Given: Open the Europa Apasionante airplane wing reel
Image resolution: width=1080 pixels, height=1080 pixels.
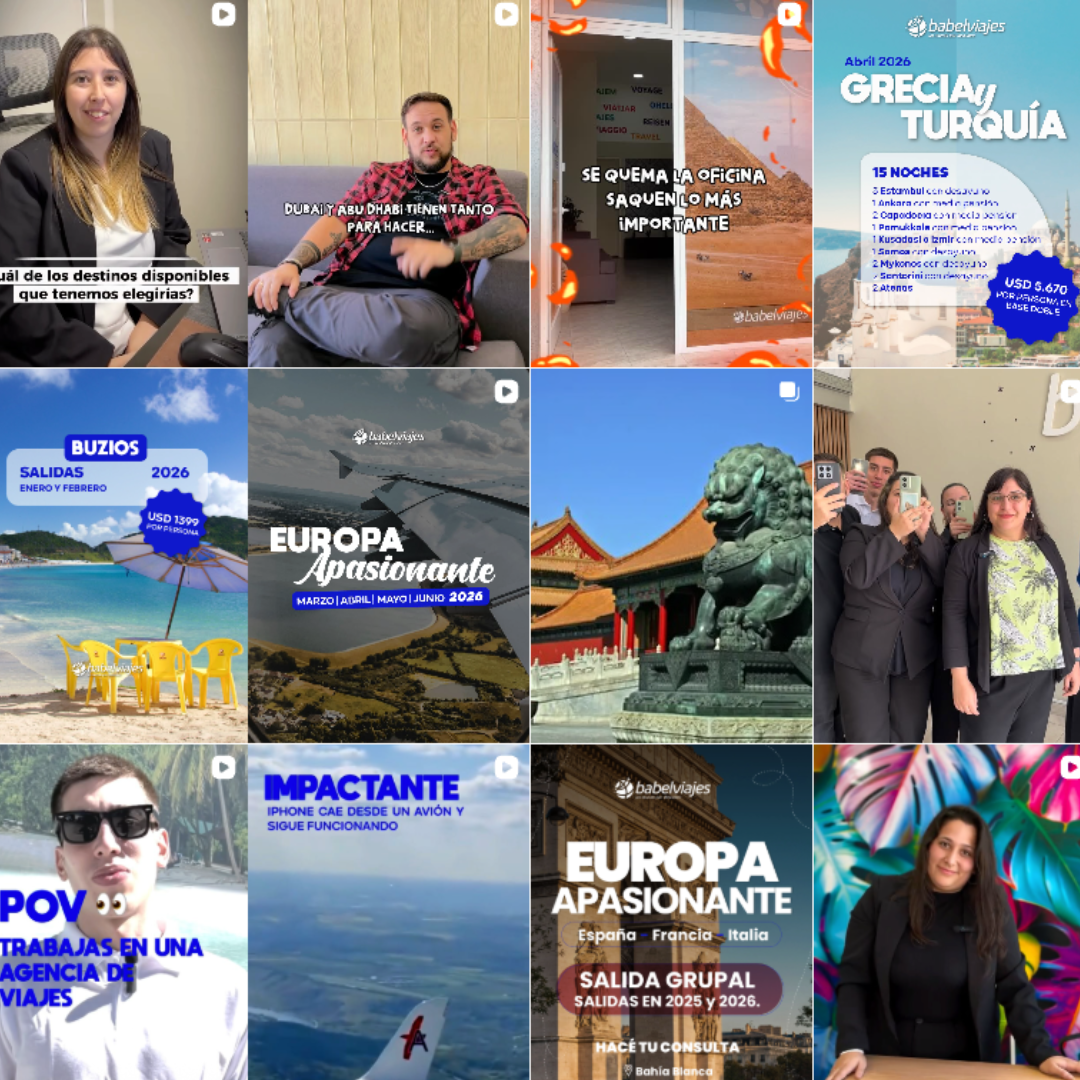Looking at the screenshot, I should (x=388, y=556).
